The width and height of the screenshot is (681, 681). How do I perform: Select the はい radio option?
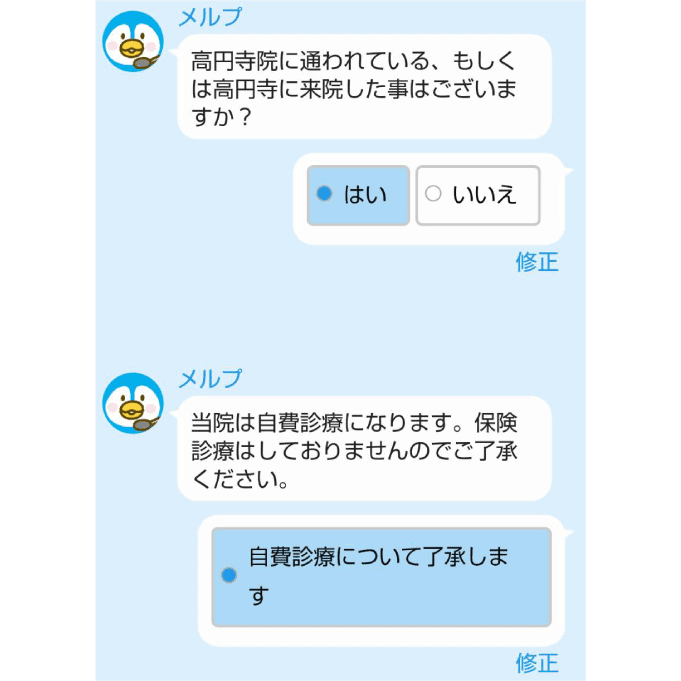point(358,195)
